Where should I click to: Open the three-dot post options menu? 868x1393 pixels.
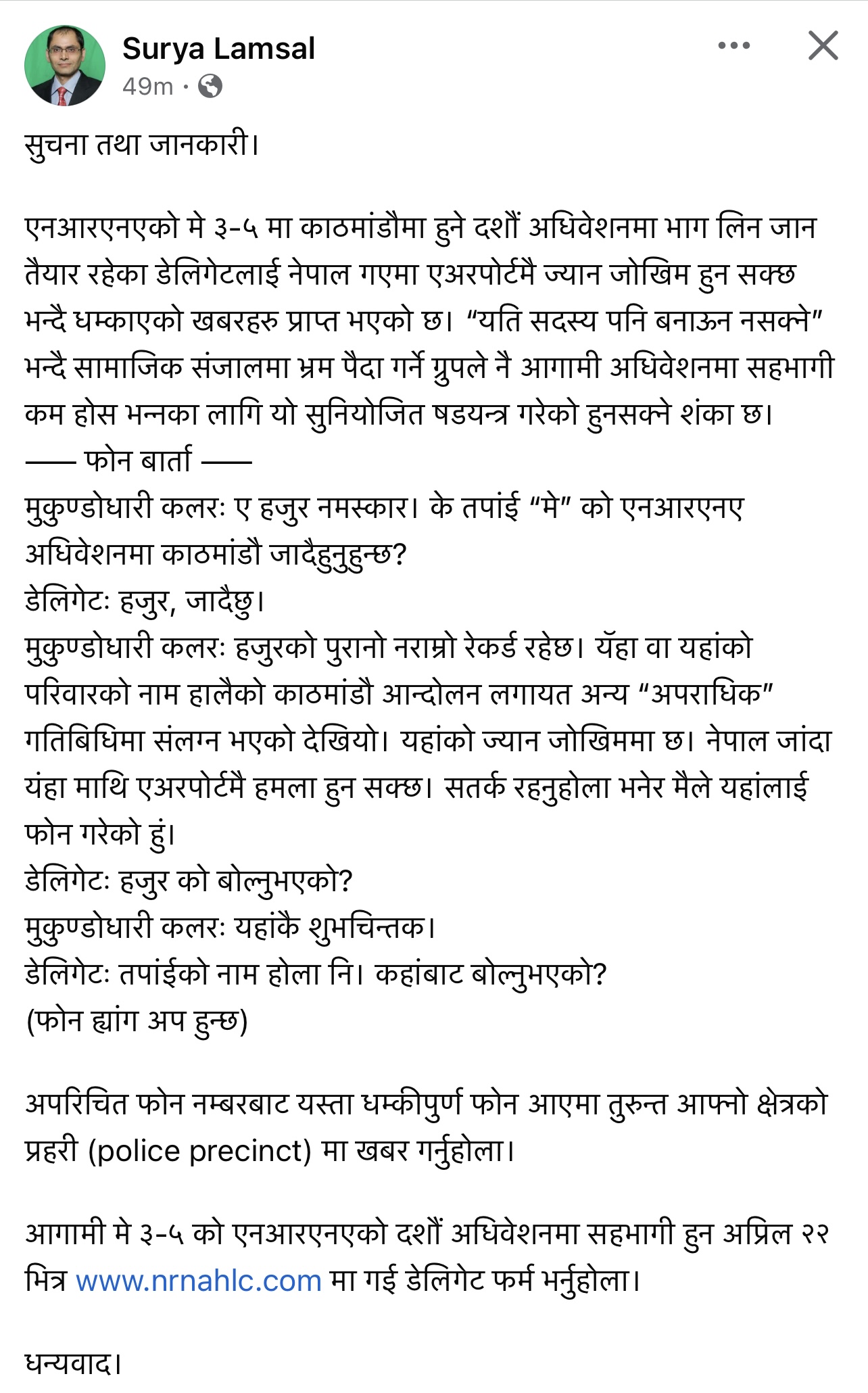pyautogui.click(x=734, y=46)
